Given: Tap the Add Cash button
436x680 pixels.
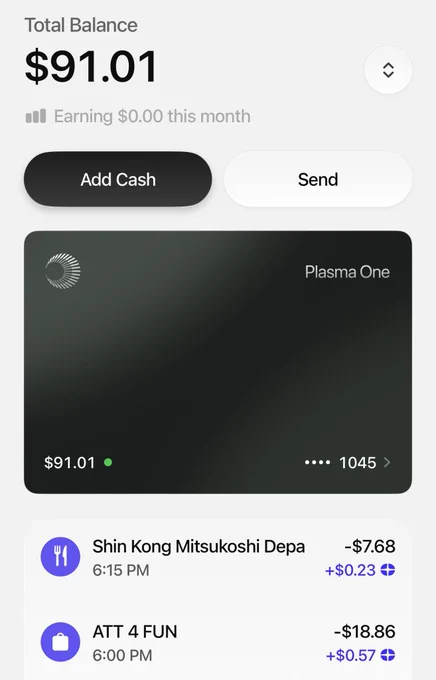Looking at the screenshot, I should (x=118, y=179).
